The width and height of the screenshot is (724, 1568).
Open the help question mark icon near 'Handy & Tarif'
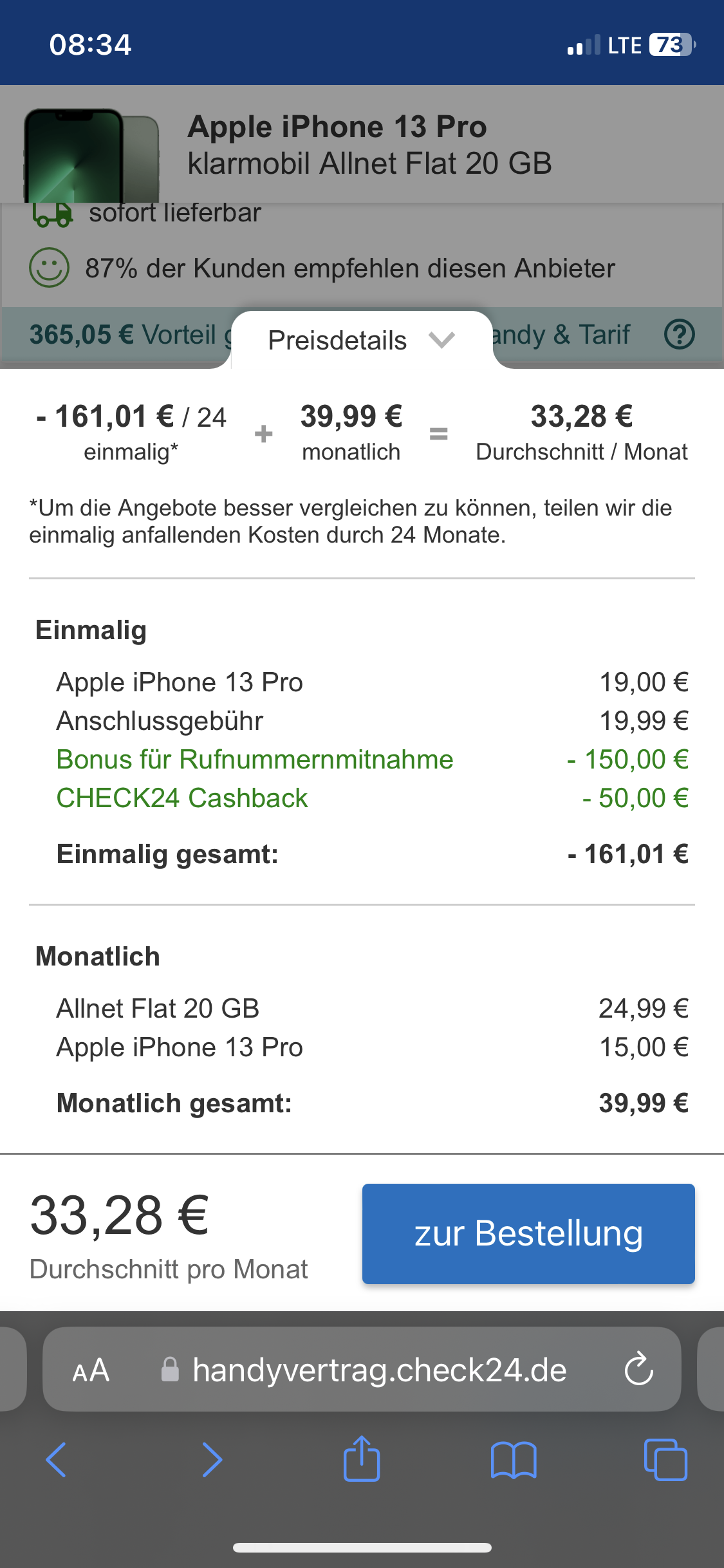[x=681, y=334]
